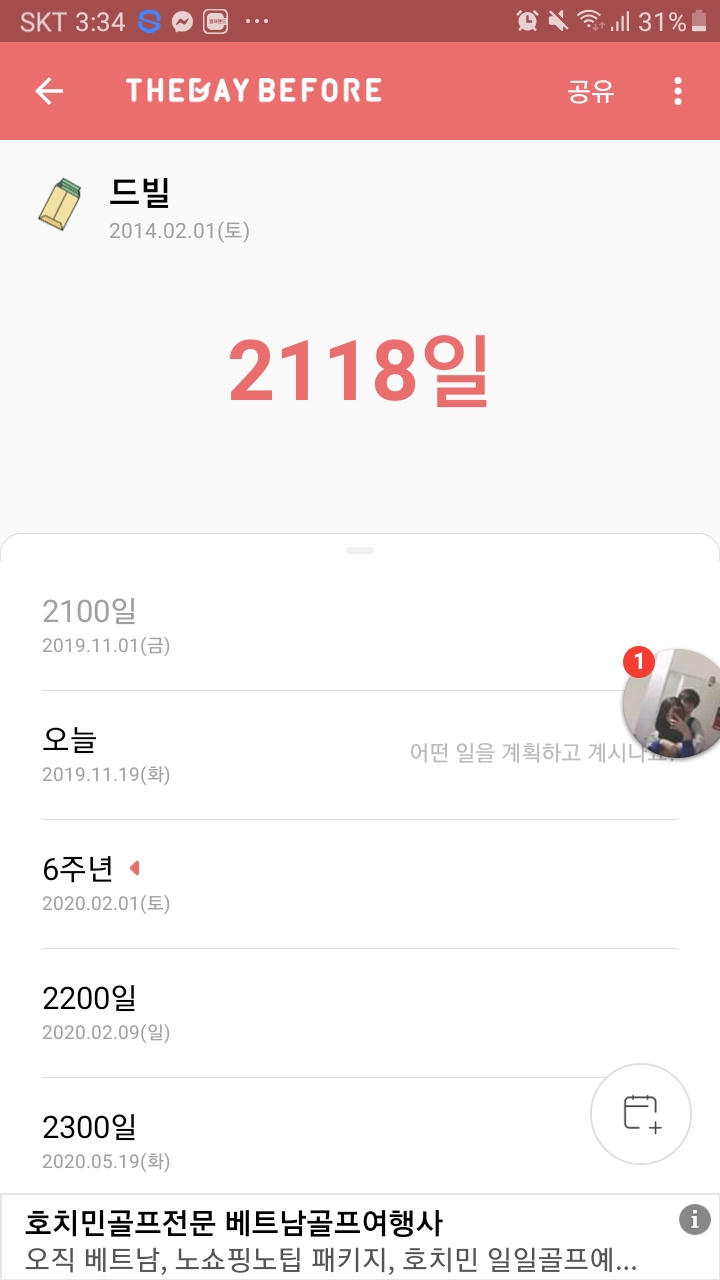The image size is (720, 1280).
Task: Open the three-dot overflow menu
Action: (x=678, y=92)
